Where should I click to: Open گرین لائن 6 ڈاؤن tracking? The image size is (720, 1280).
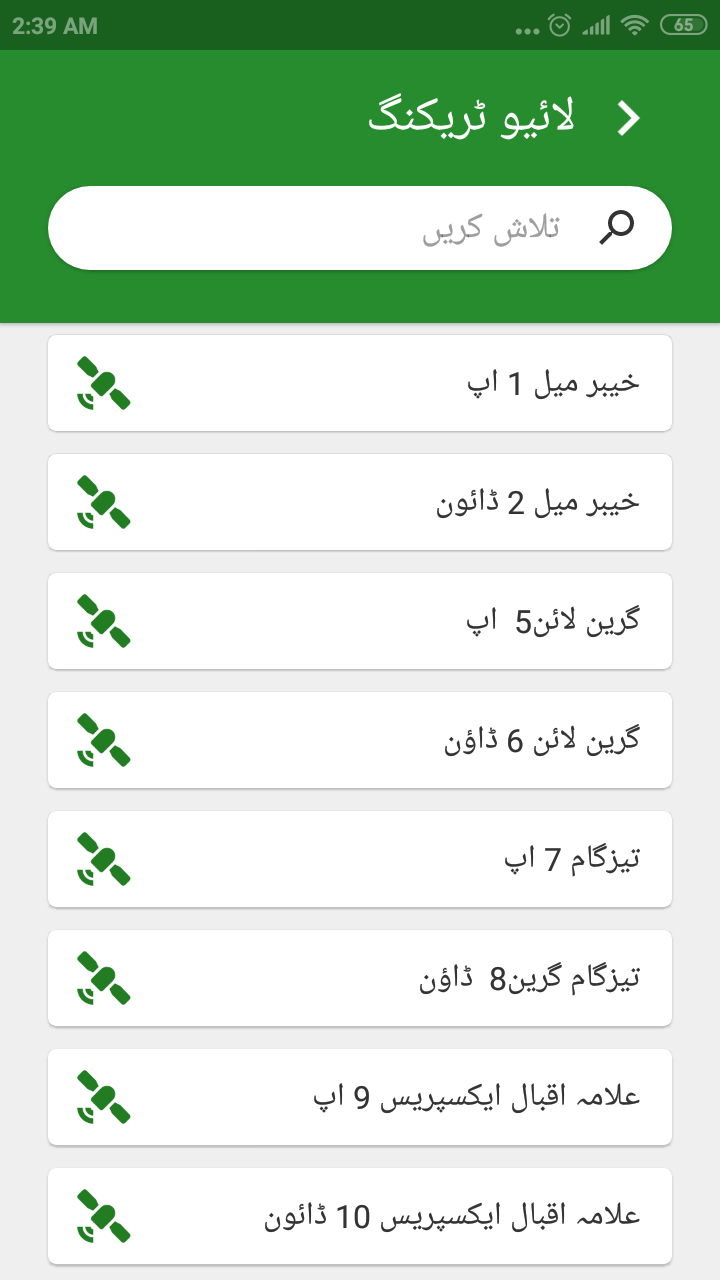pyautogui.click(x=360, y=740)
